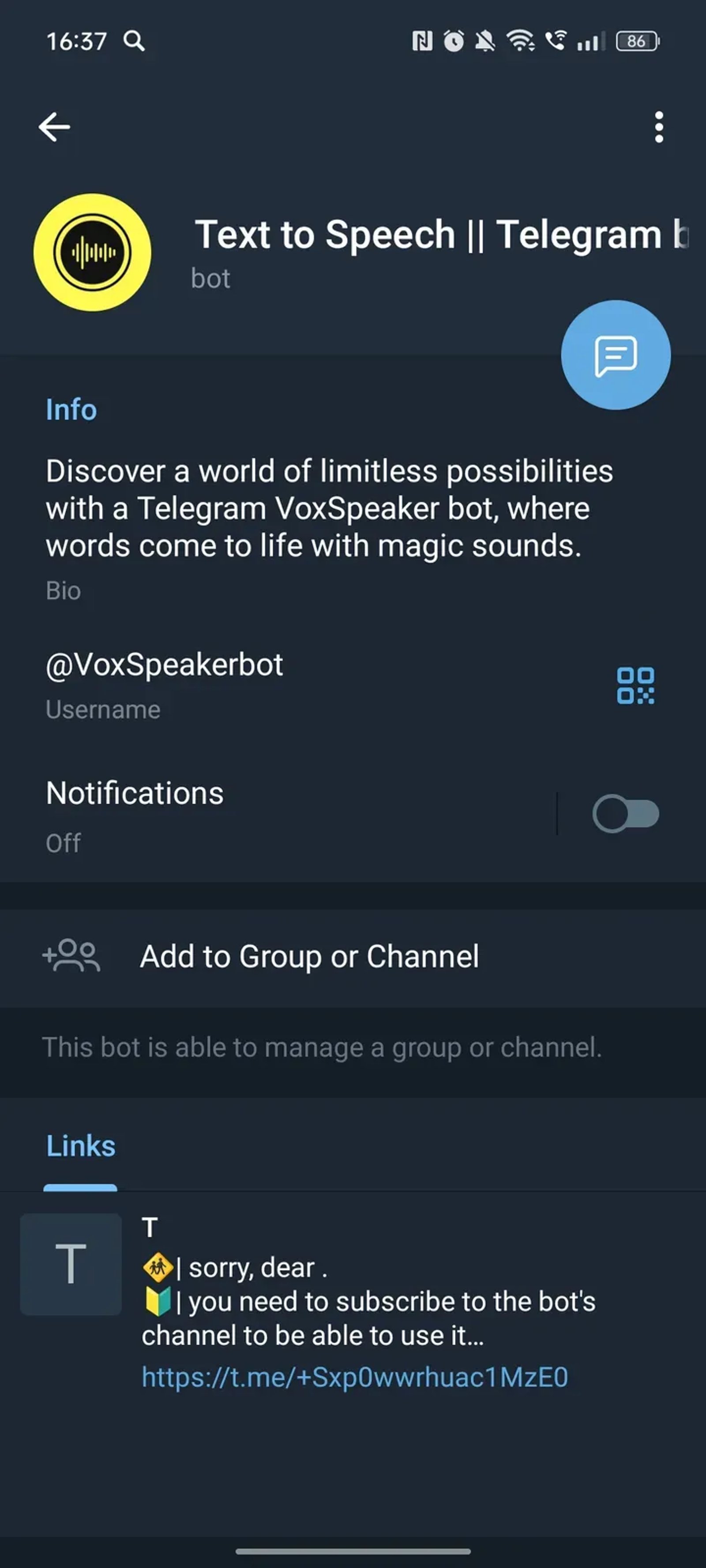Select the Add to Group or Channel icon
706x1568 pixels.
click(x=72, y=956)
